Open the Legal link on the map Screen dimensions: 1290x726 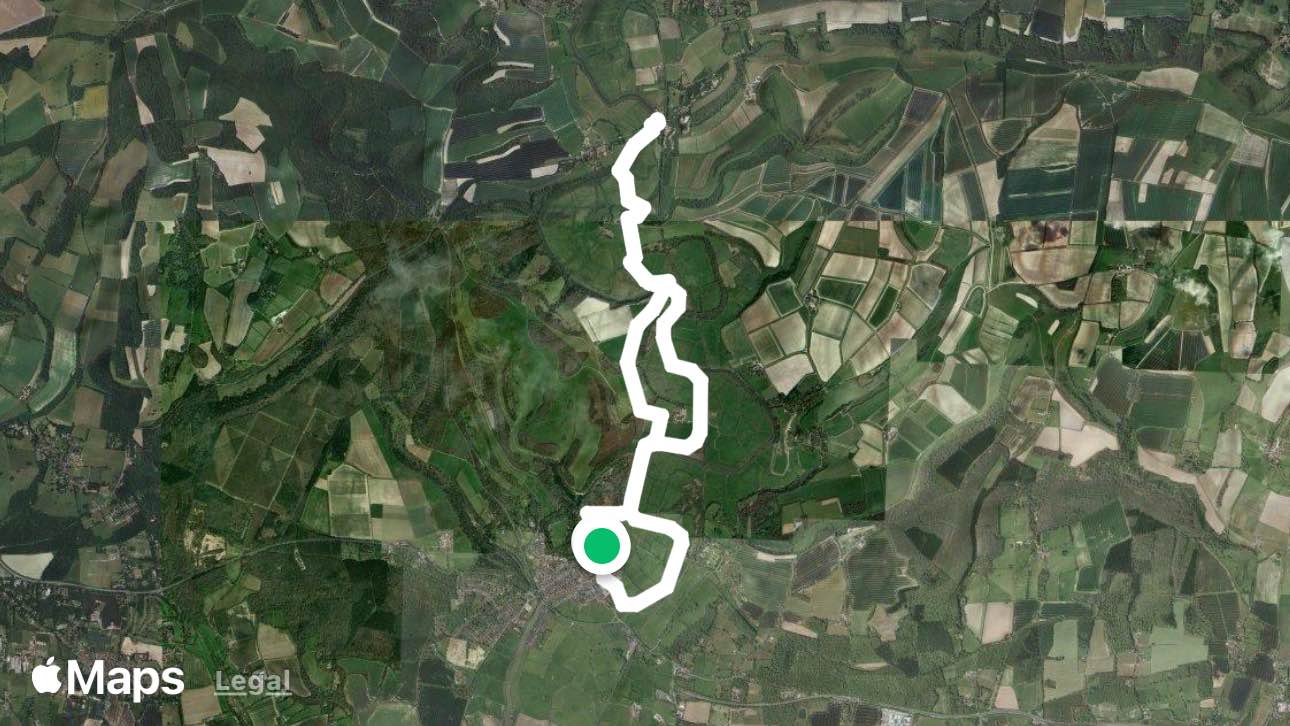click(253, 682)
